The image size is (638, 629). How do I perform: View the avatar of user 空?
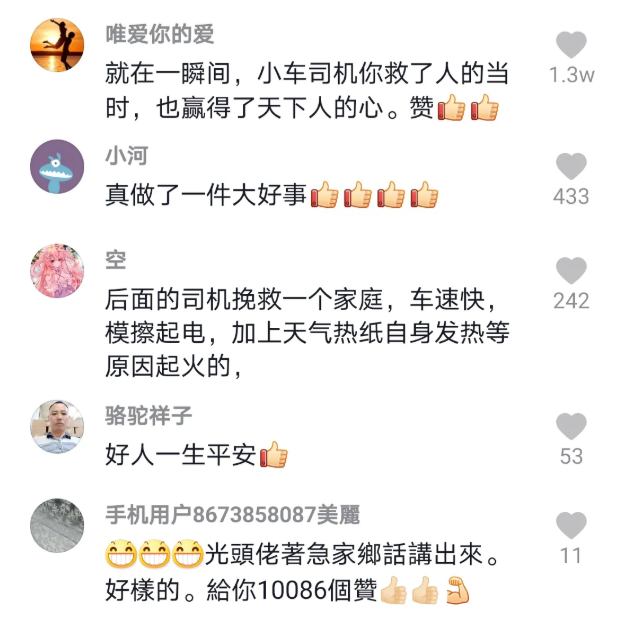(57, 270)
